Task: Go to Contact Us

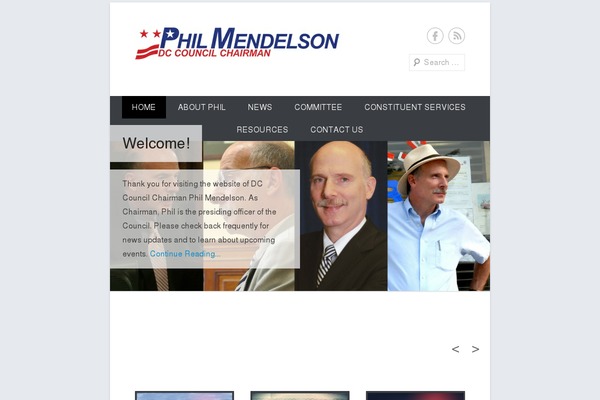Action: pos(337,130)
